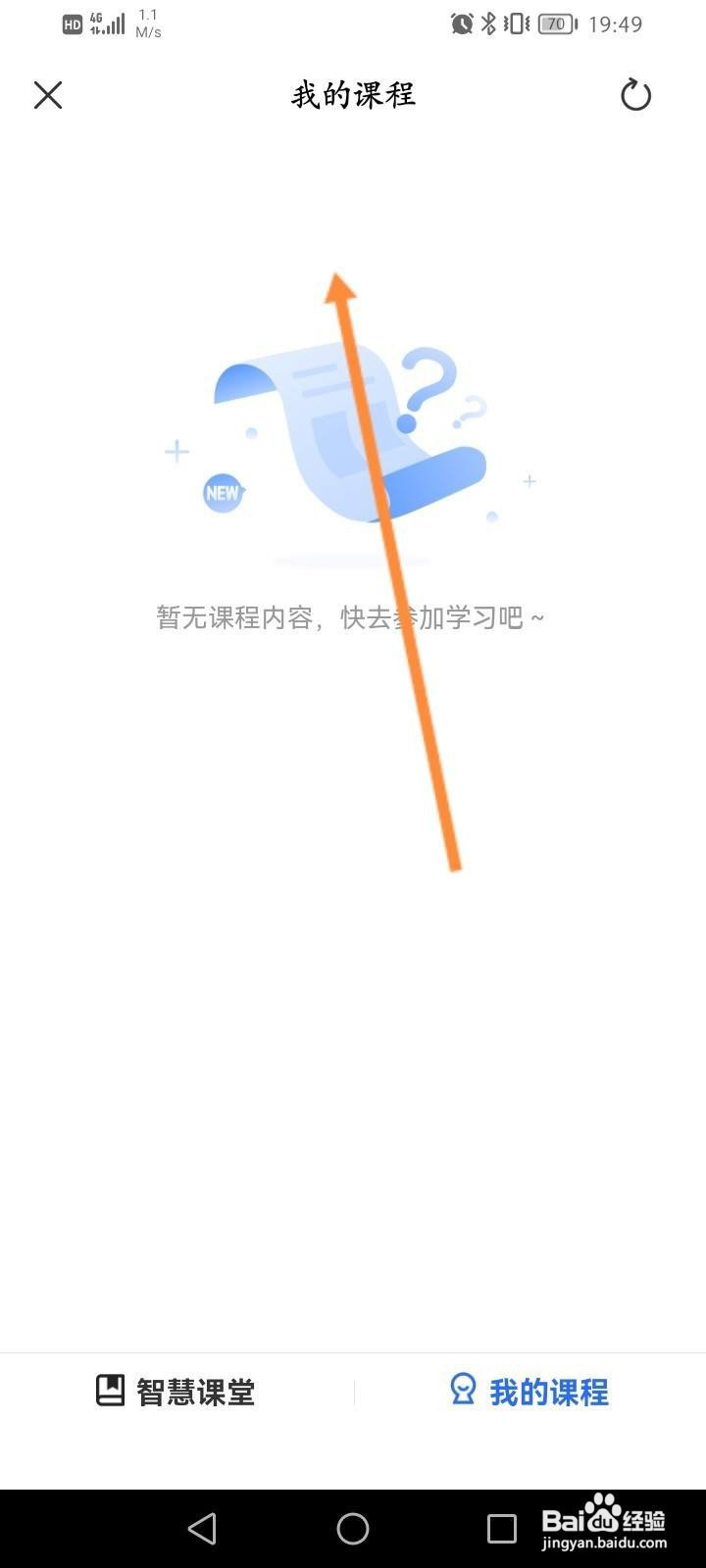The width and height of the screenshot is (706, 1568).
Task: Tap the book icon beside 智慧课堂
Action: (x=110, y=1392)
